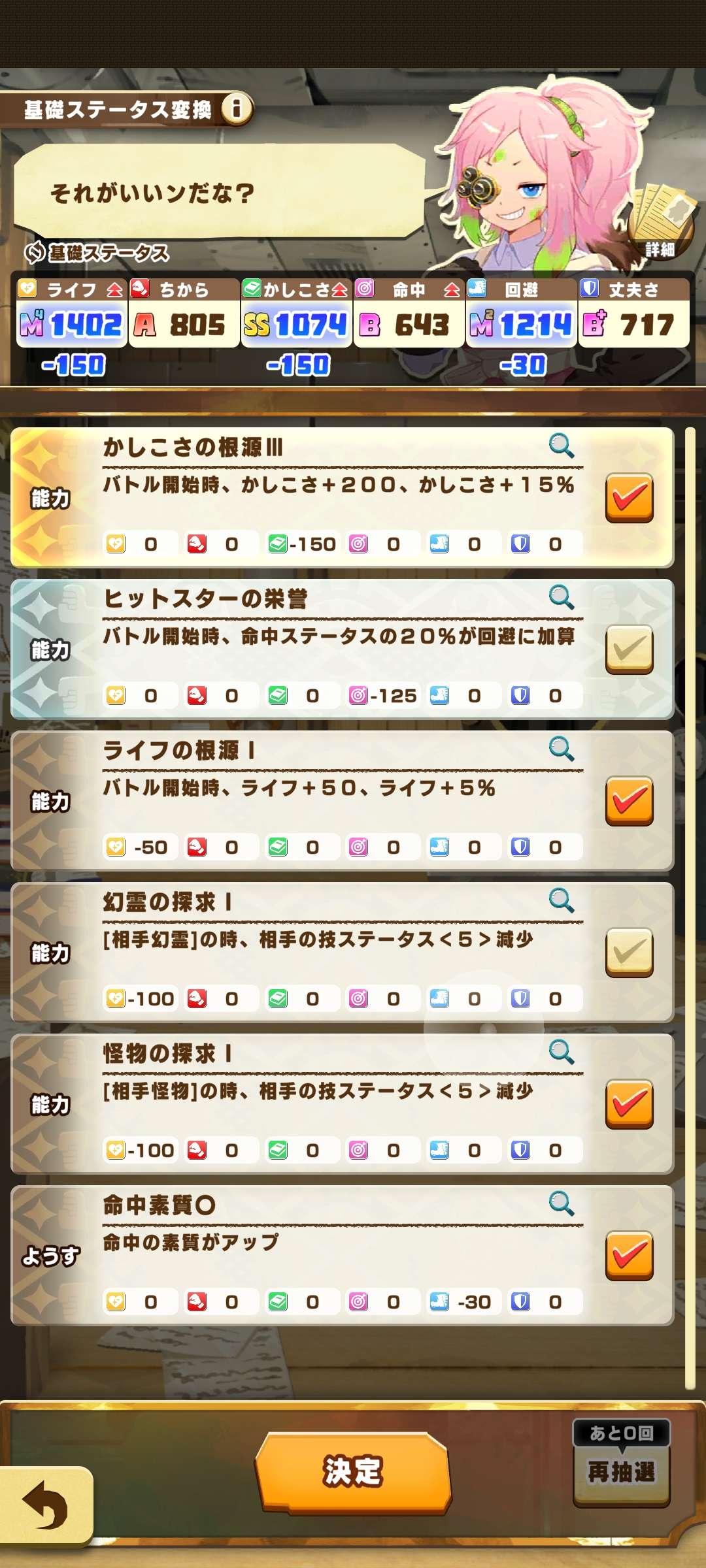Uncheck the 命中素質○ checkbox

[x=629, y=1256]
